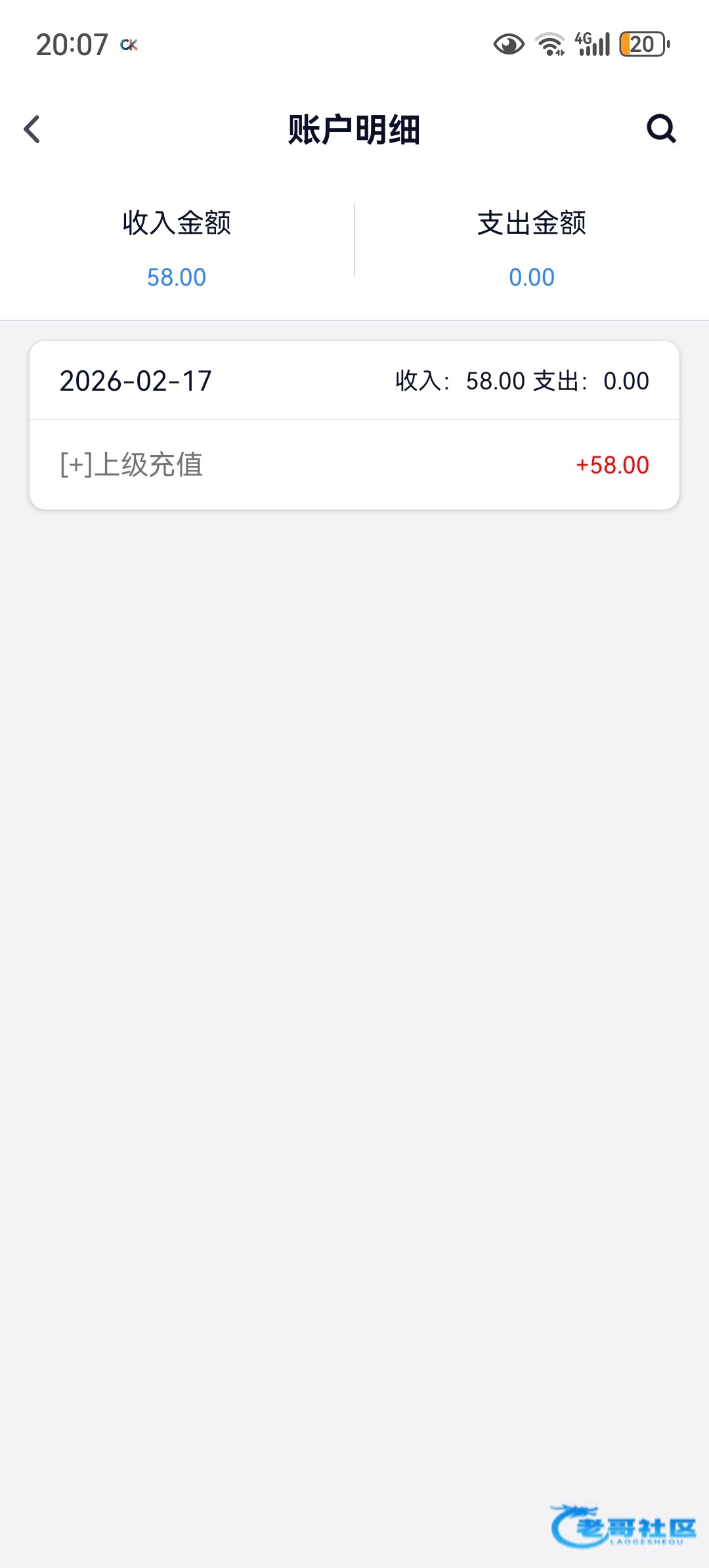Open the 上级充值 +58.00 transaction record
This screenshot has width=709, height=1568.
(354, 465)
